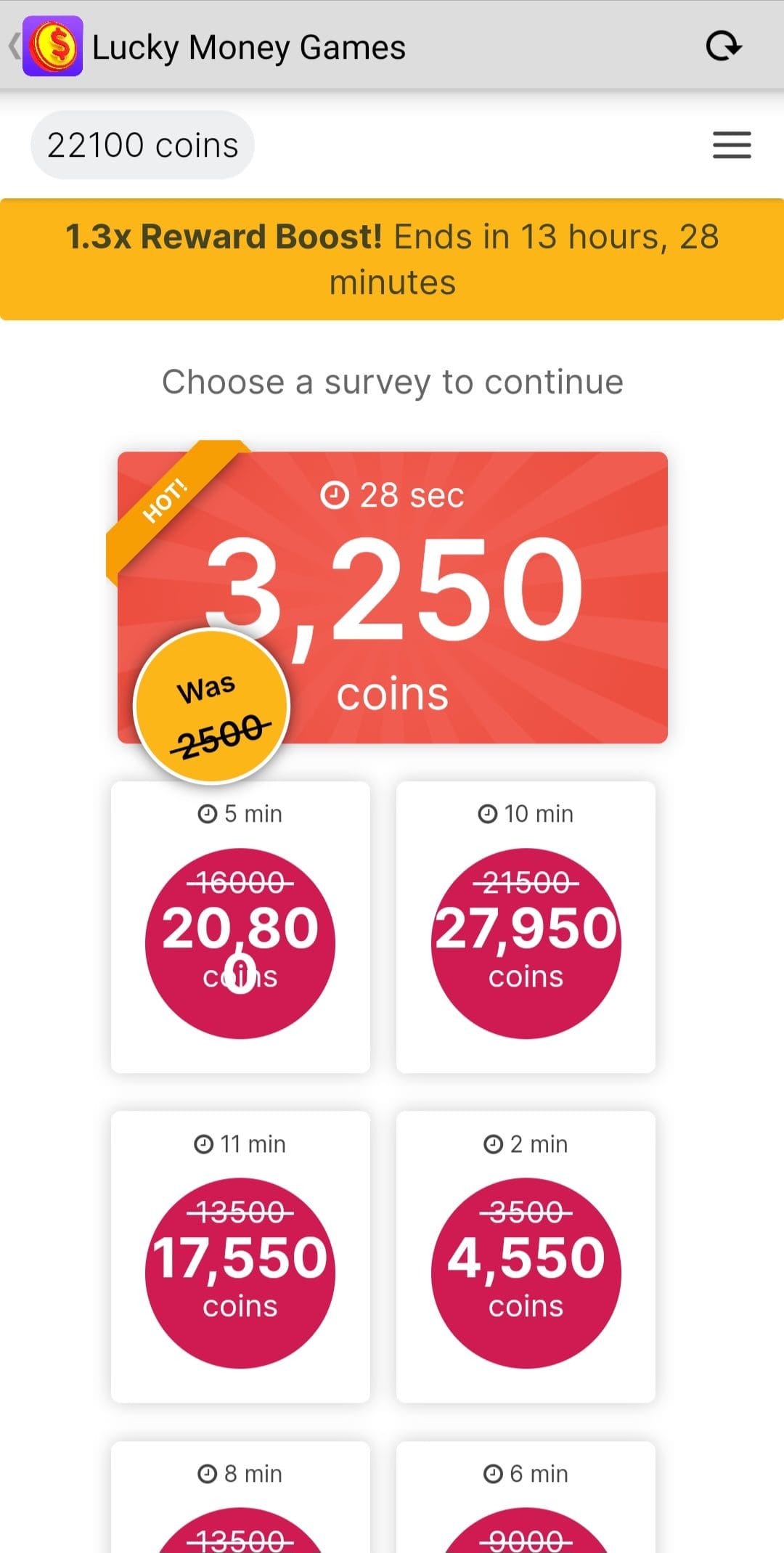Pick the 2 min 4,550 coins survey
The width and height of the screenshot is (784, 1553).
[x=526, y=1257]
